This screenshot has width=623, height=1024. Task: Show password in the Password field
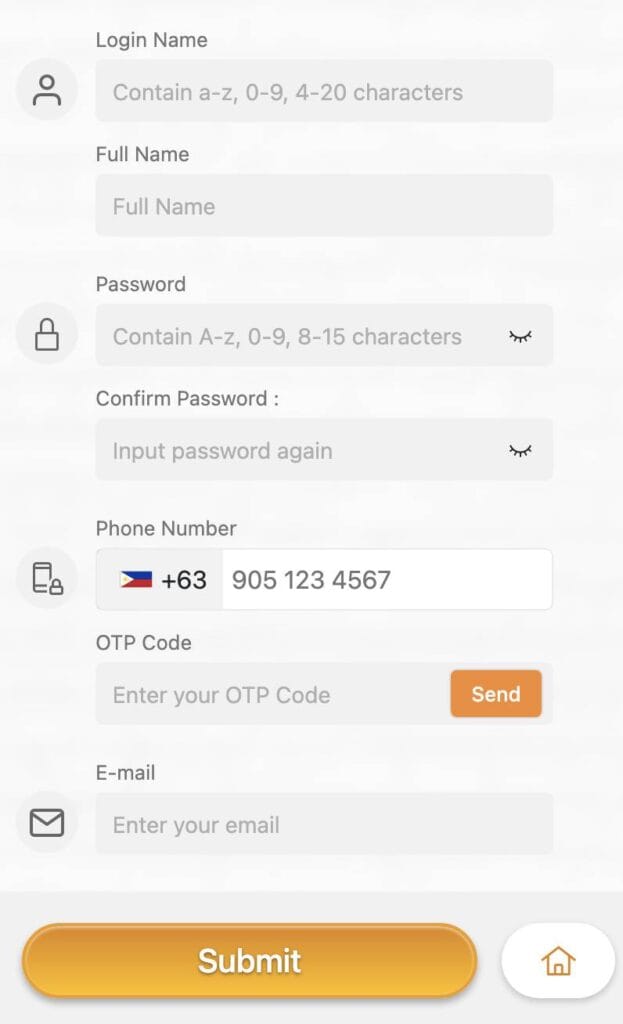click(x=520, y=336)
